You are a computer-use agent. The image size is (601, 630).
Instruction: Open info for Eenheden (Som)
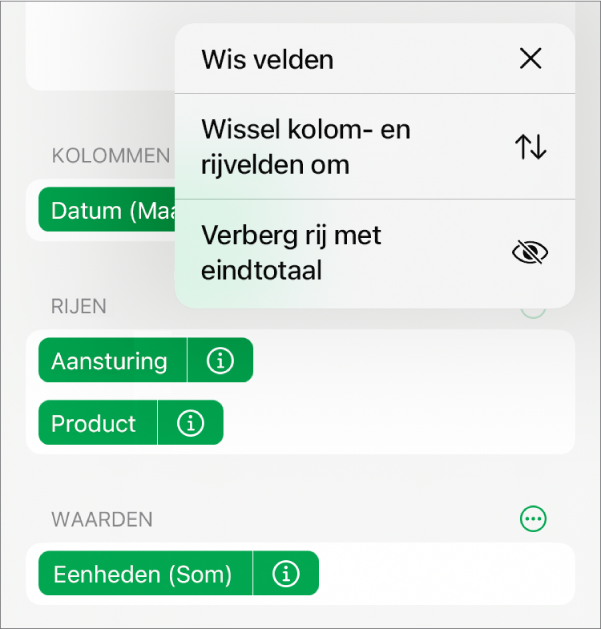[286, 574]
